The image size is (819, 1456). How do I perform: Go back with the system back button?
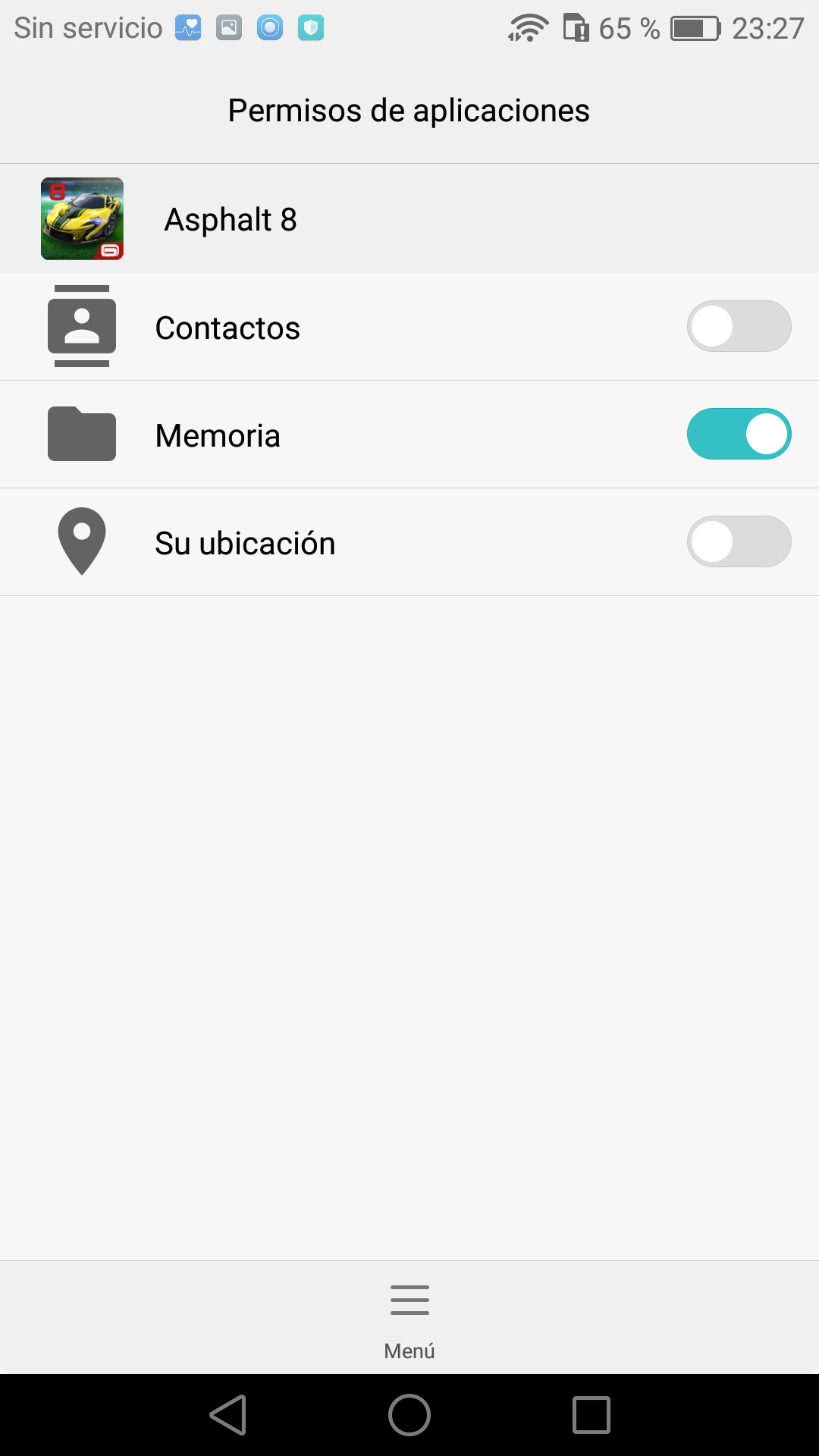[x=228, y=1415]
